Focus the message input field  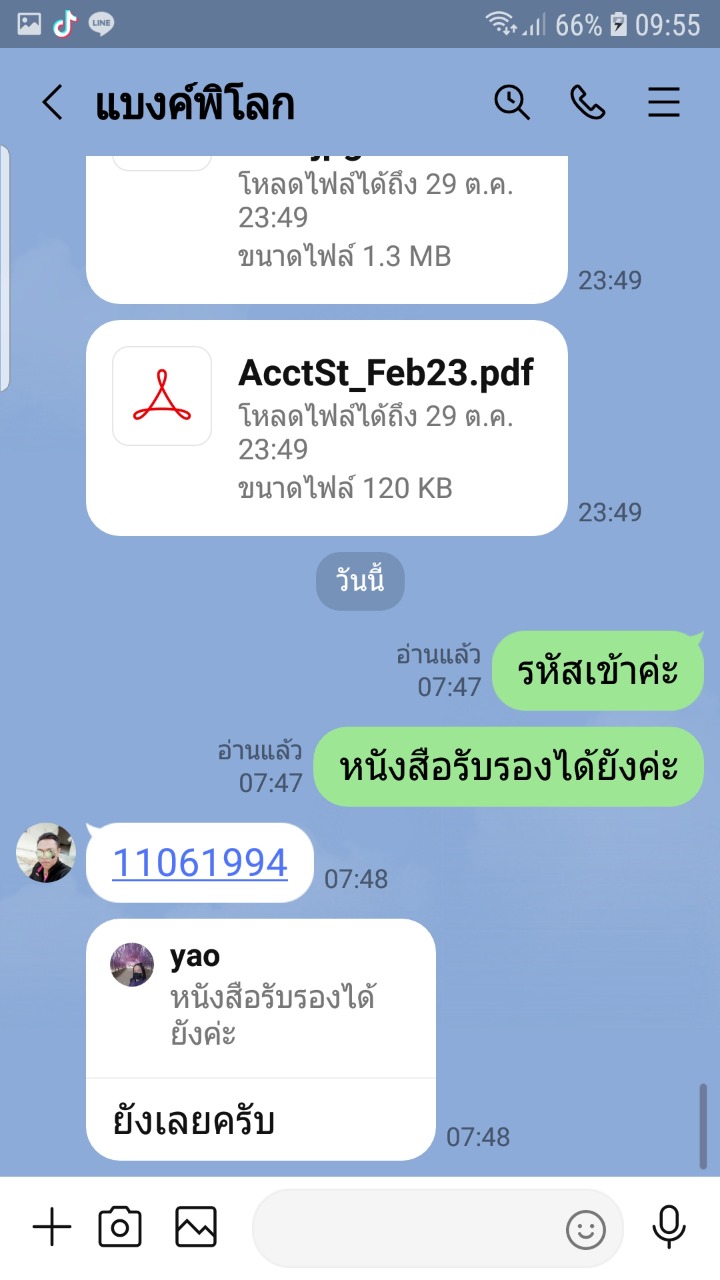(410, 1228)
